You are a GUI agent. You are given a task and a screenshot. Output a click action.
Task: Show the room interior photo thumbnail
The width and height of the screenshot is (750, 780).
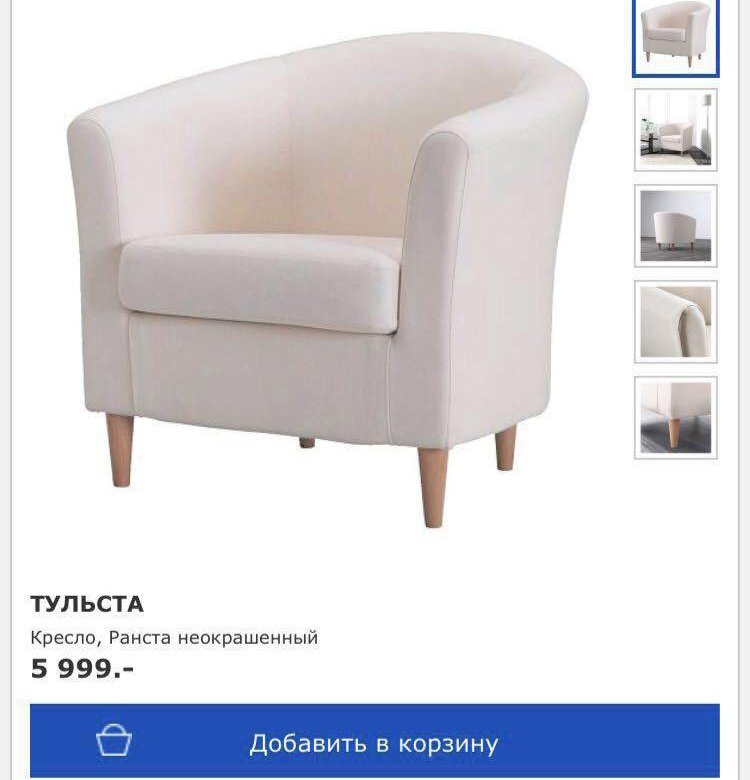pos(675,130)
